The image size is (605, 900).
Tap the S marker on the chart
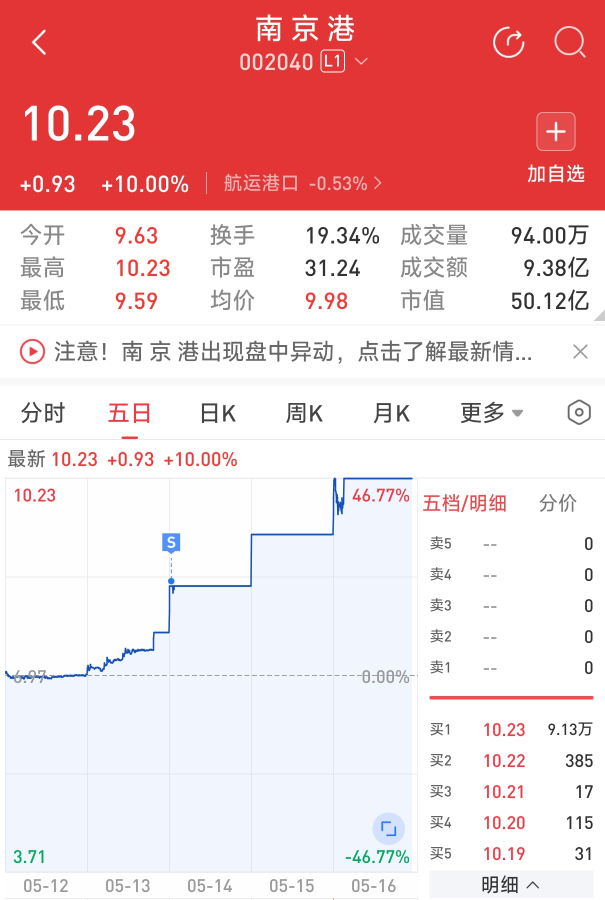[171, 543]
